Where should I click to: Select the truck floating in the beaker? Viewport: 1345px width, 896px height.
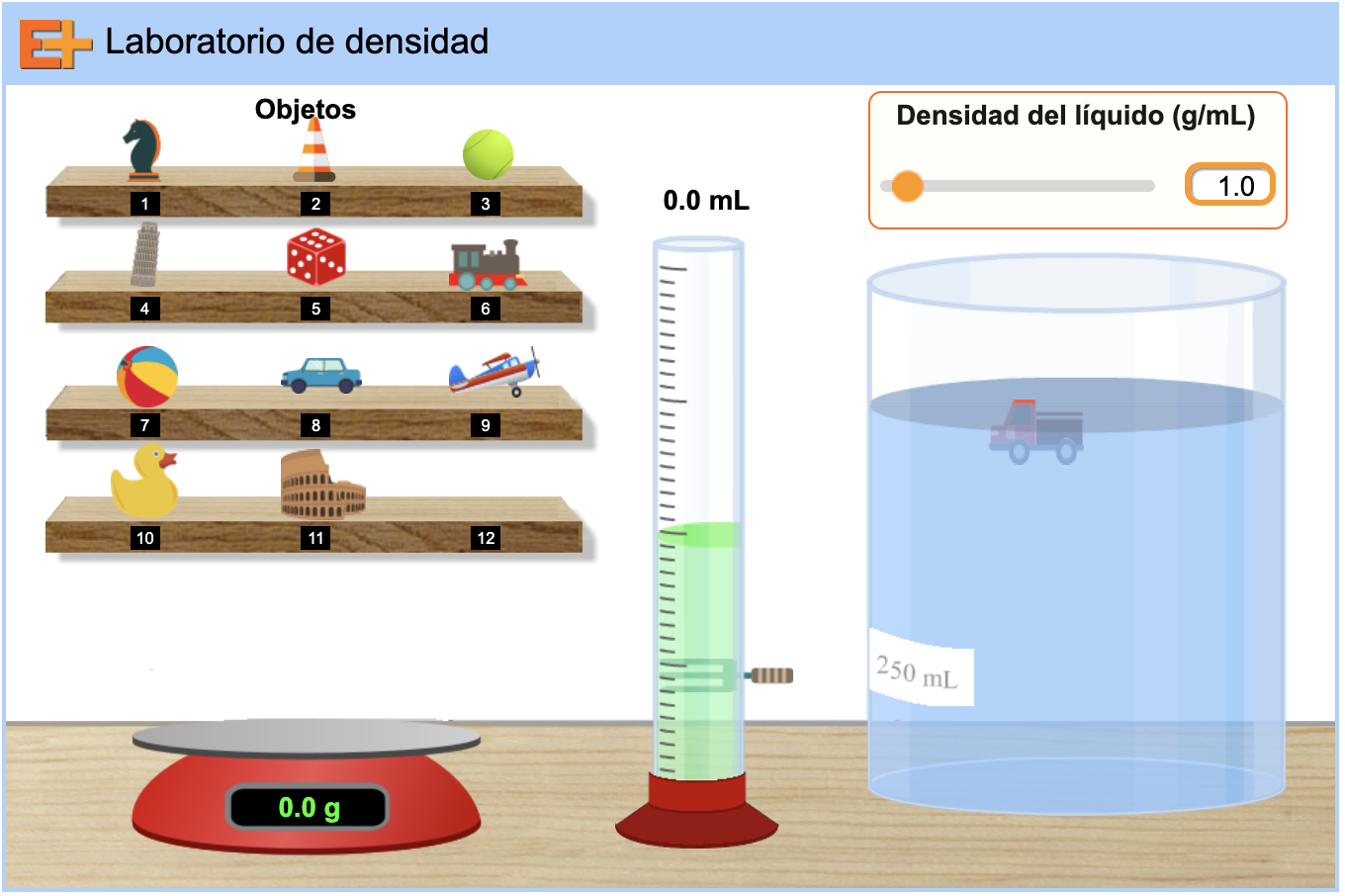pyautogui.click(x=1036, y=431)
